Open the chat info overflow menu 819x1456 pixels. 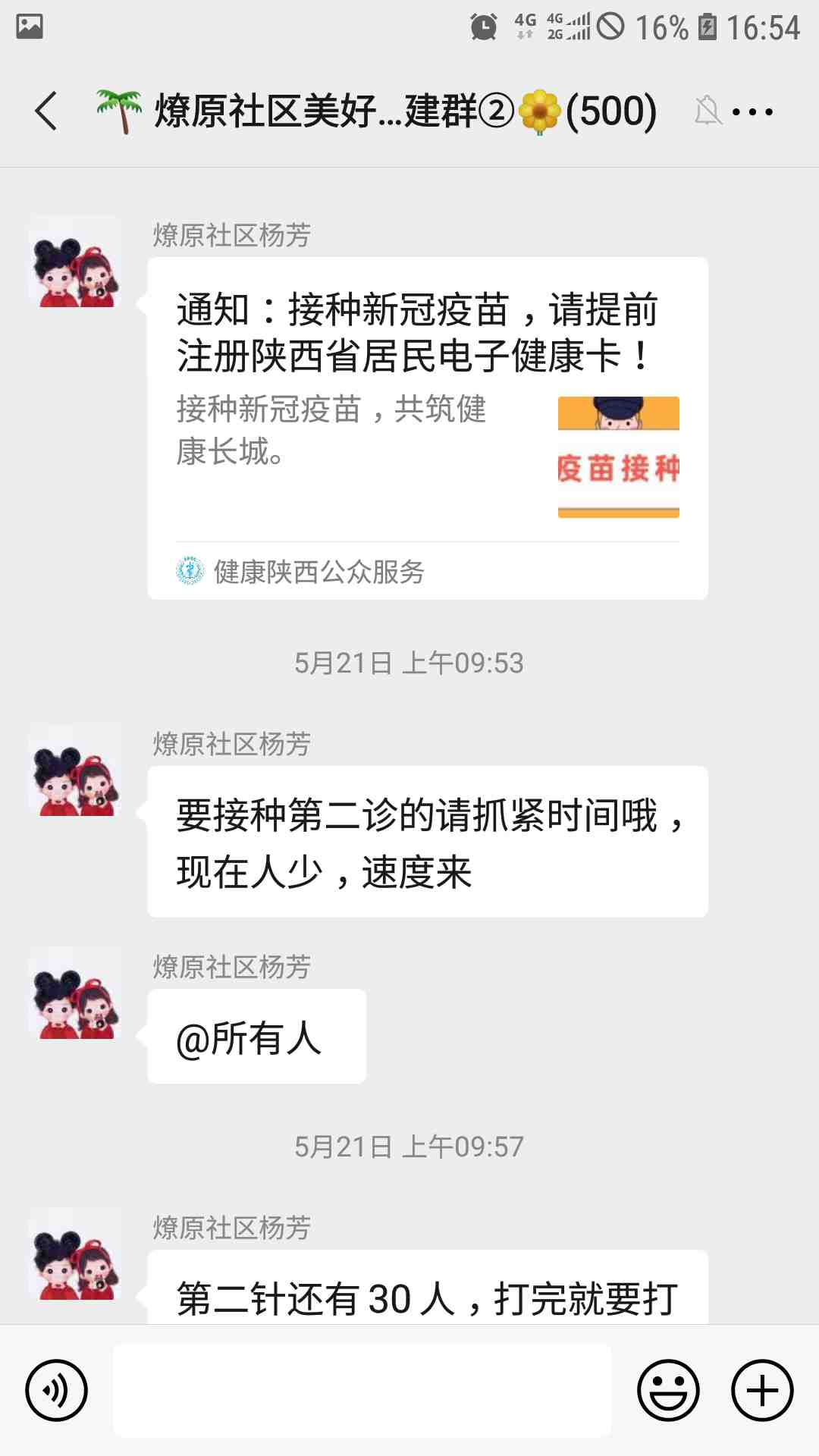pos(752,112)
